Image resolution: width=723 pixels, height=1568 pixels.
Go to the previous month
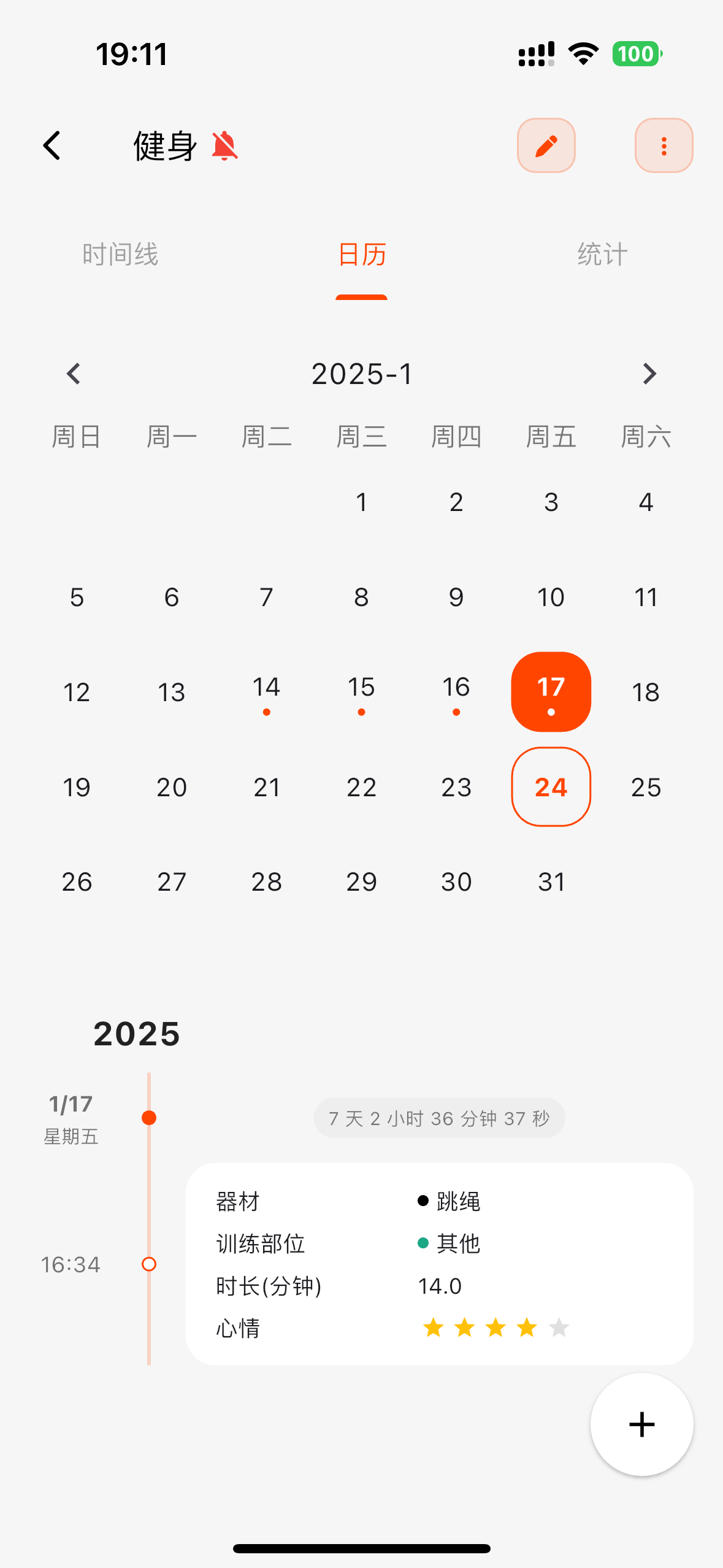[74, 374]
